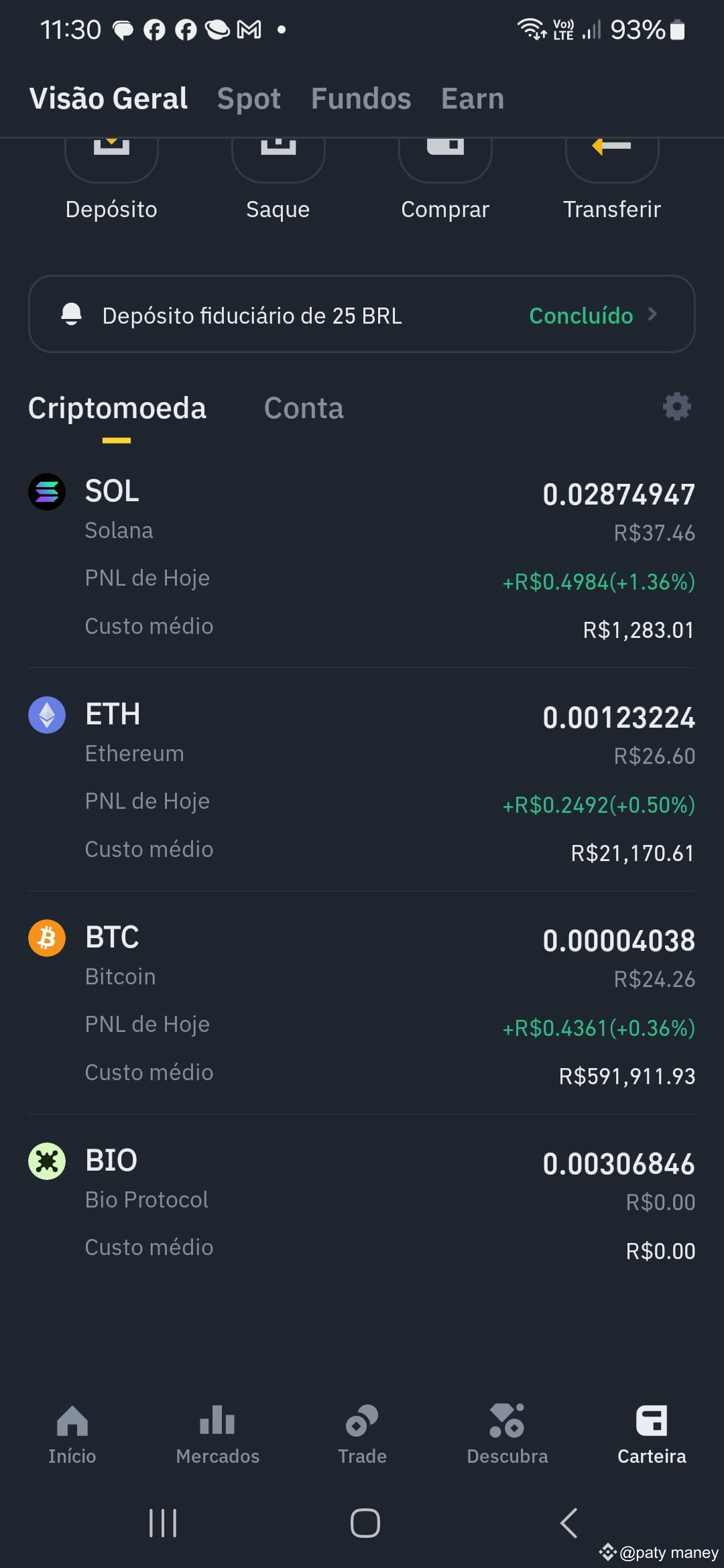Tap the system back button
Screen dimensions: 724x1568
point(568,1523)
